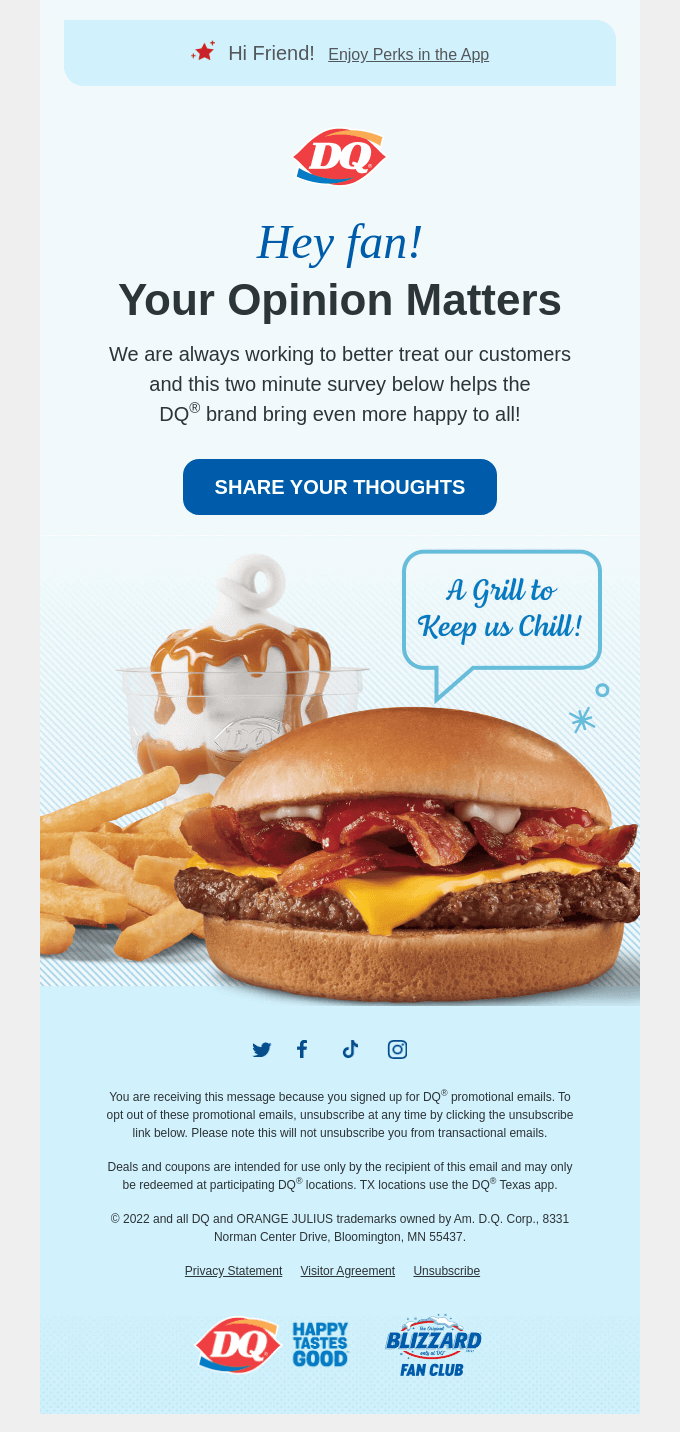Open the Instagram icon
Screen dimensions: 680x1432
click(x=397, y=1049)
